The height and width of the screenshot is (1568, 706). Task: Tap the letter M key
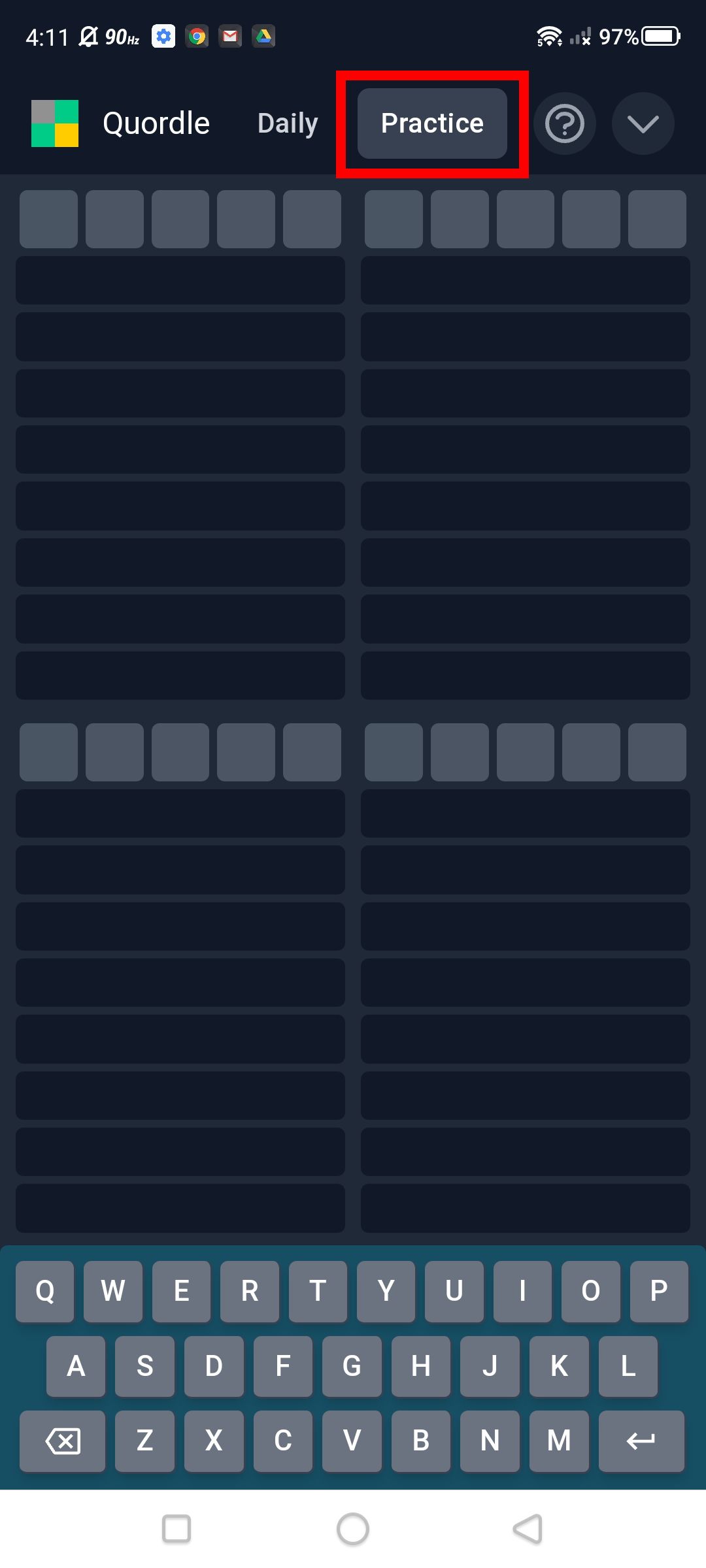(x=558, y=1441)
